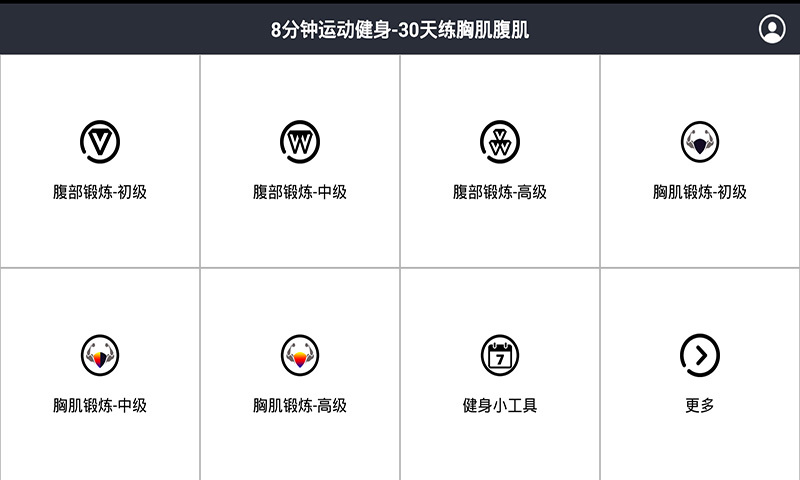The width and height of the screenshot is (800, 480).
Task: Open 腹部锻炼-初级 workout
Action: pos(100,161)
